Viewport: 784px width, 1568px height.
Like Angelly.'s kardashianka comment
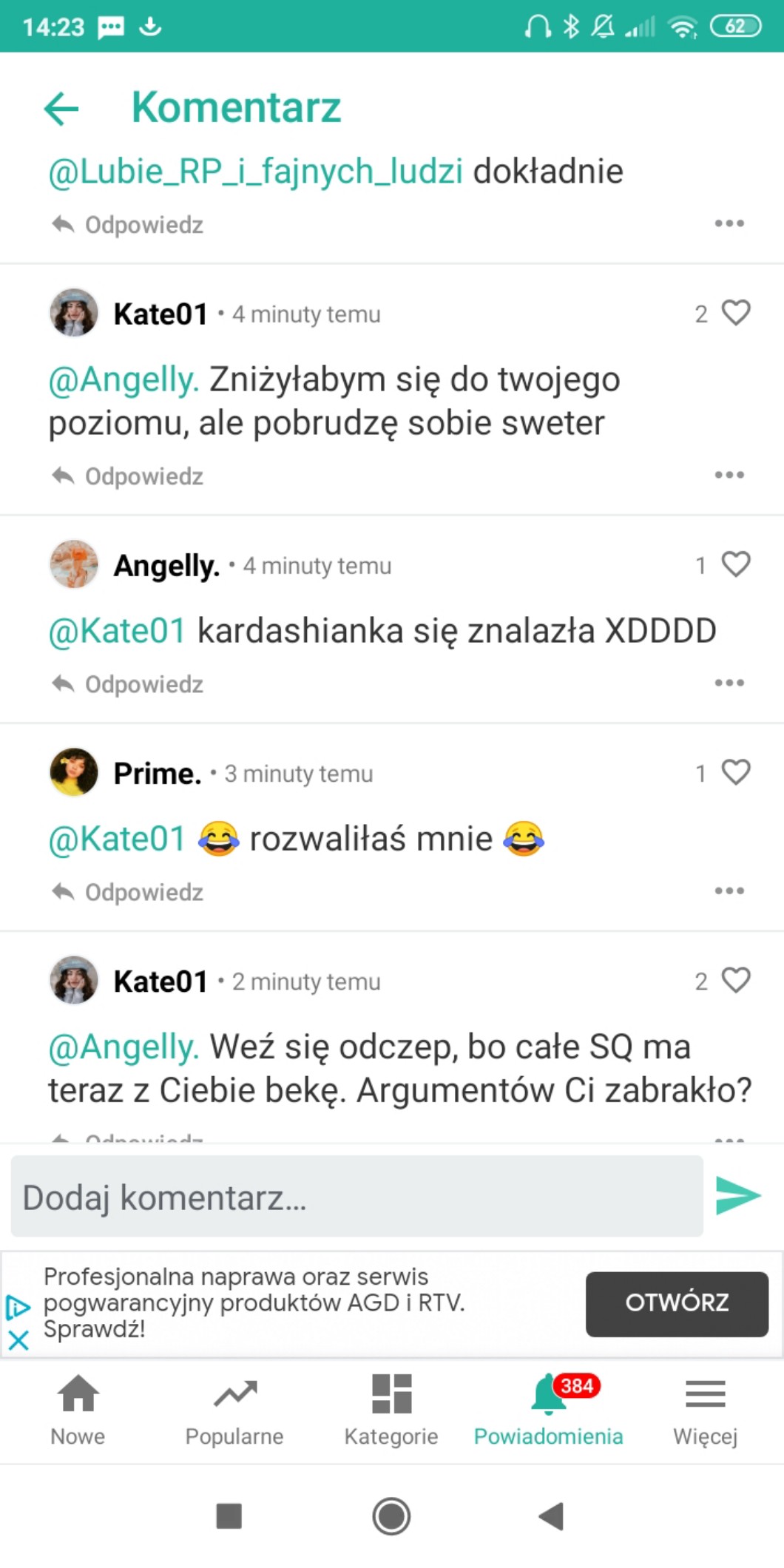pyautogui.click(x=735, y=564)
